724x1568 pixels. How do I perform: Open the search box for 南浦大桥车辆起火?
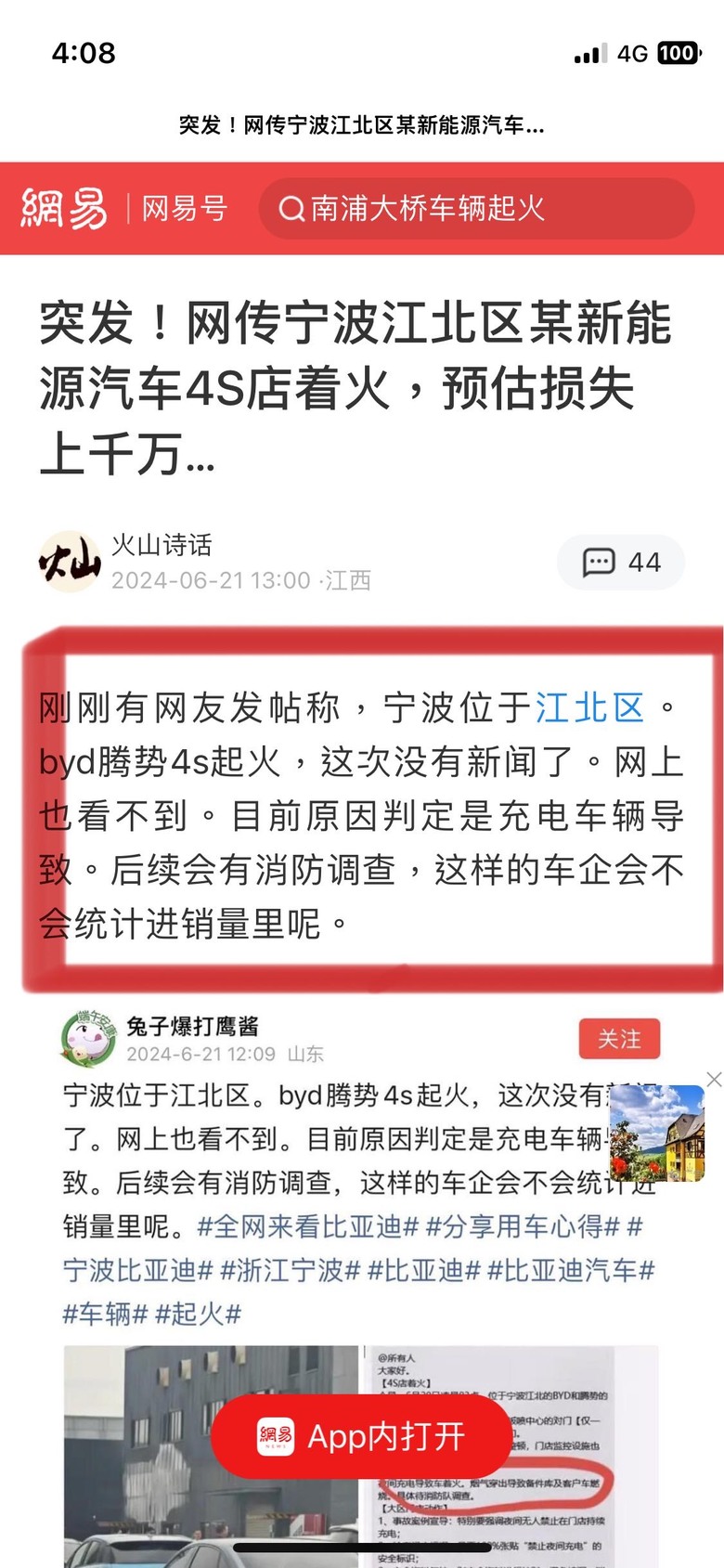pyautogui.click(x=476, y=208)
